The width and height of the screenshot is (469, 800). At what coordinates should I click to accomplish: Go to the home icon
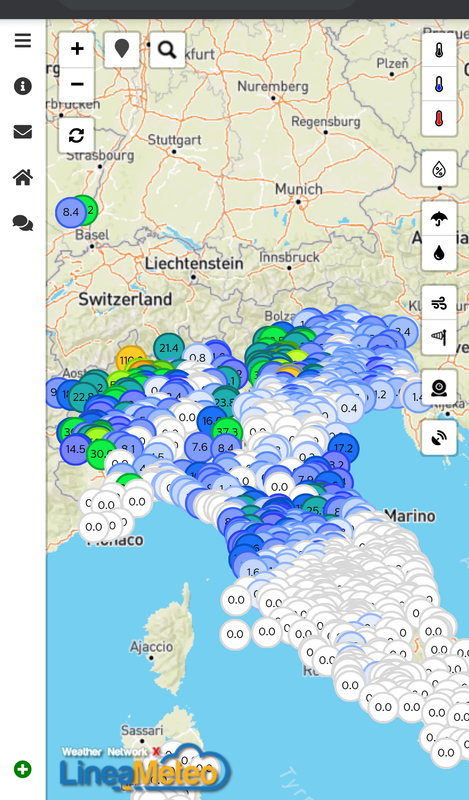pos(23,178)
